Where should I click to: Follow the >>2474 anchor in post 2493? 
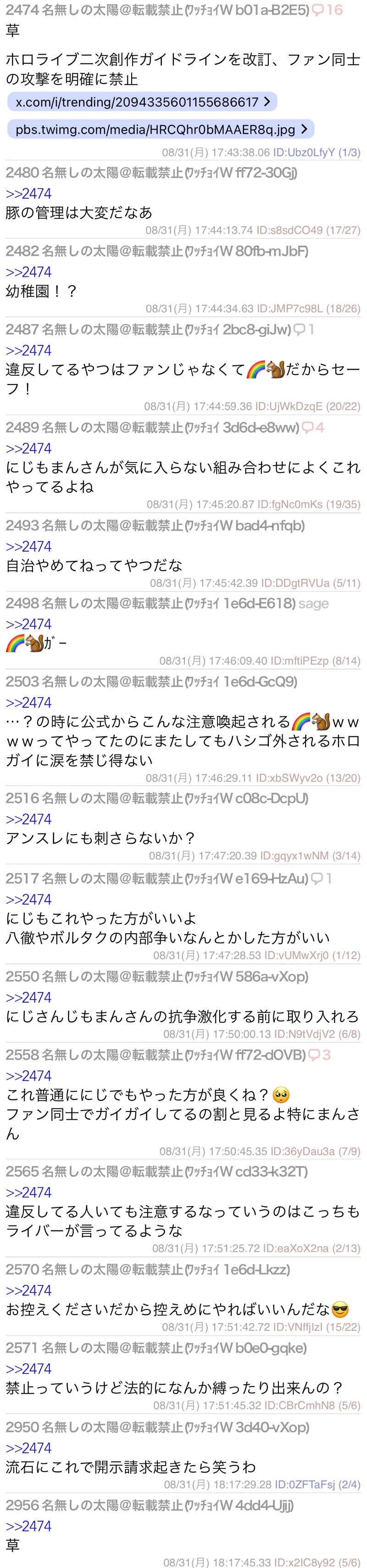tap(28, 546)
